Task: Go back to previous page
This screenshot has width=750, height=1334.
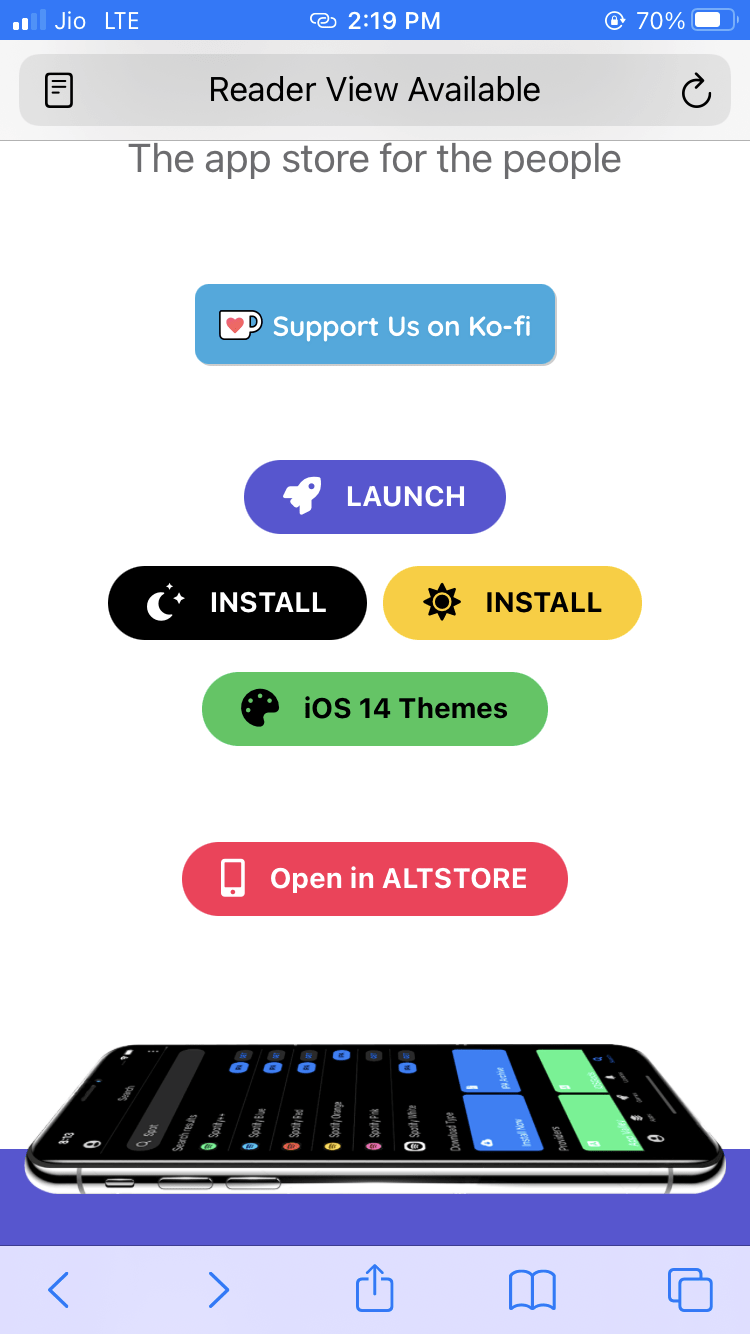Action: pyautogui.click(x=59, y=1290)
